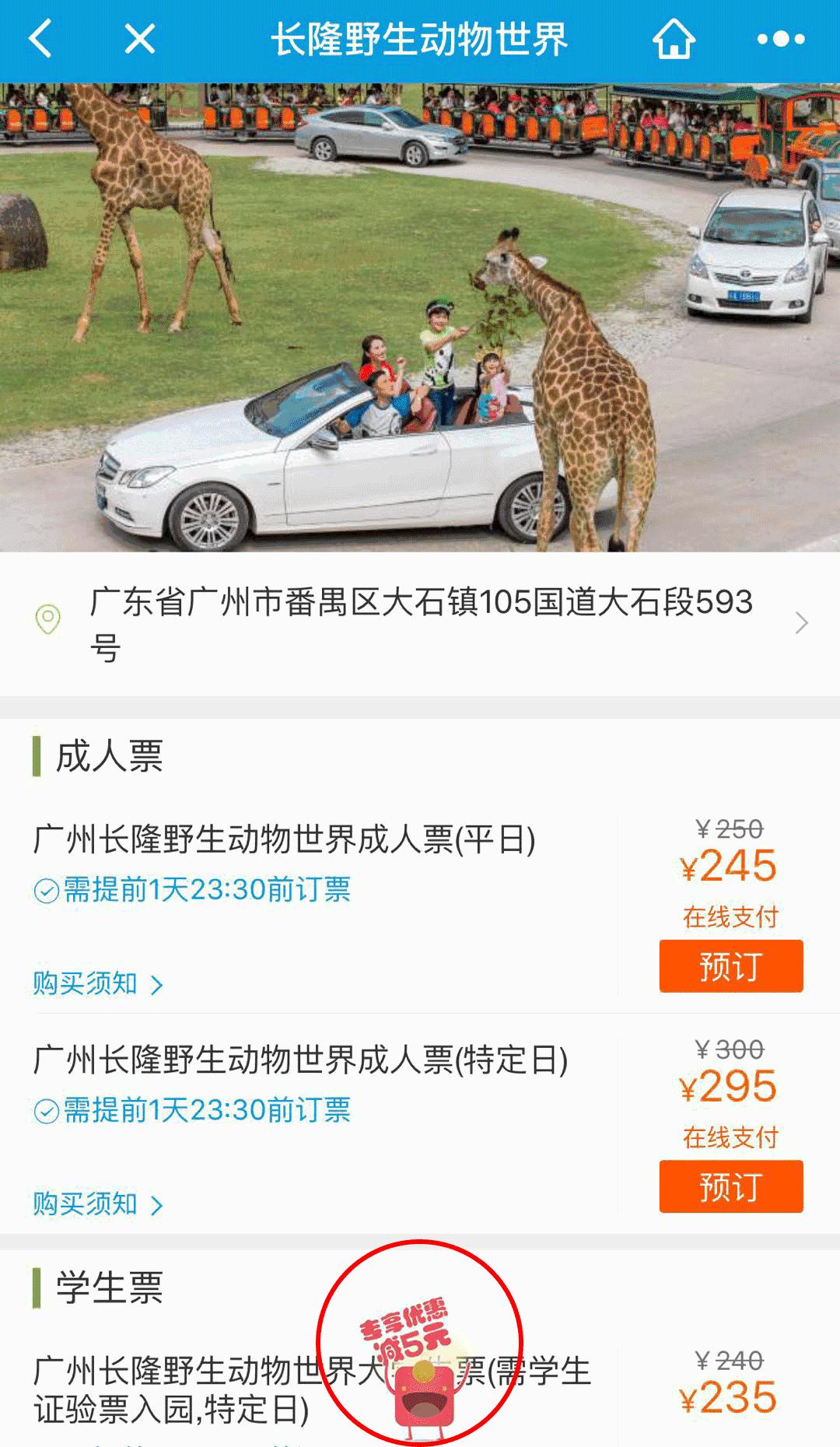Book the ¥245 adult weekday ticket
This screenshot has height=1447, width=840.
(730, 965)
